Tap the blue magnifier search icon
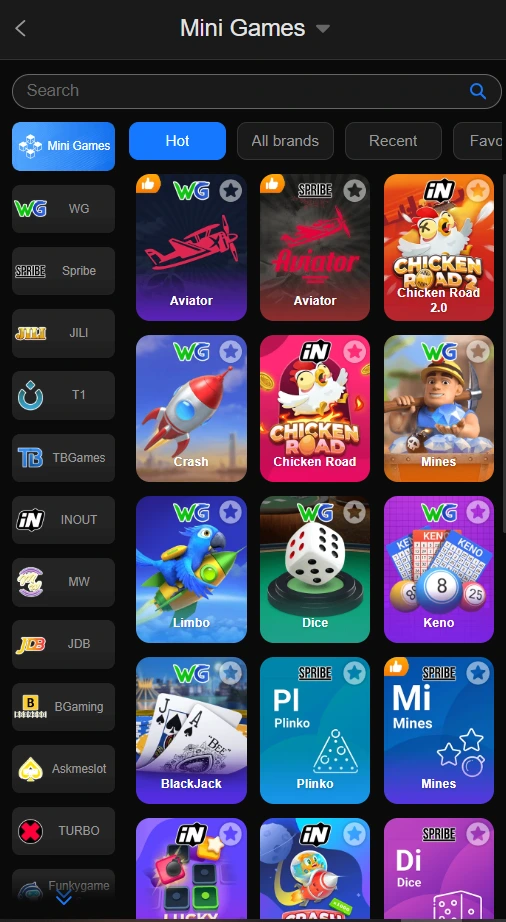The width and height of the screenshot is (506, 922). click(478, 91)
